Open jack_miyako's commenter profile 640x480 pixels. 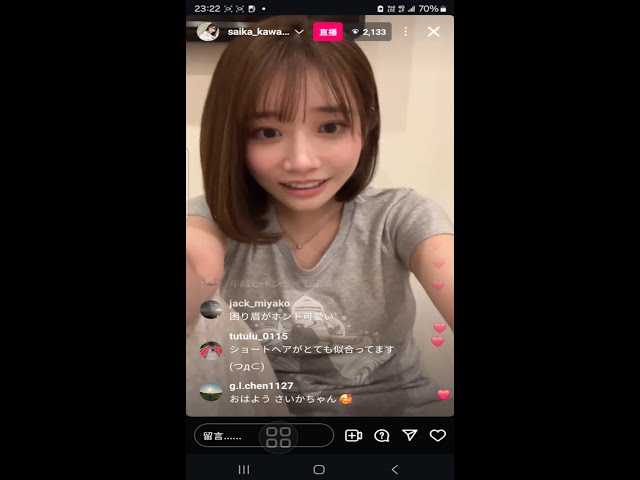(211, 309)
